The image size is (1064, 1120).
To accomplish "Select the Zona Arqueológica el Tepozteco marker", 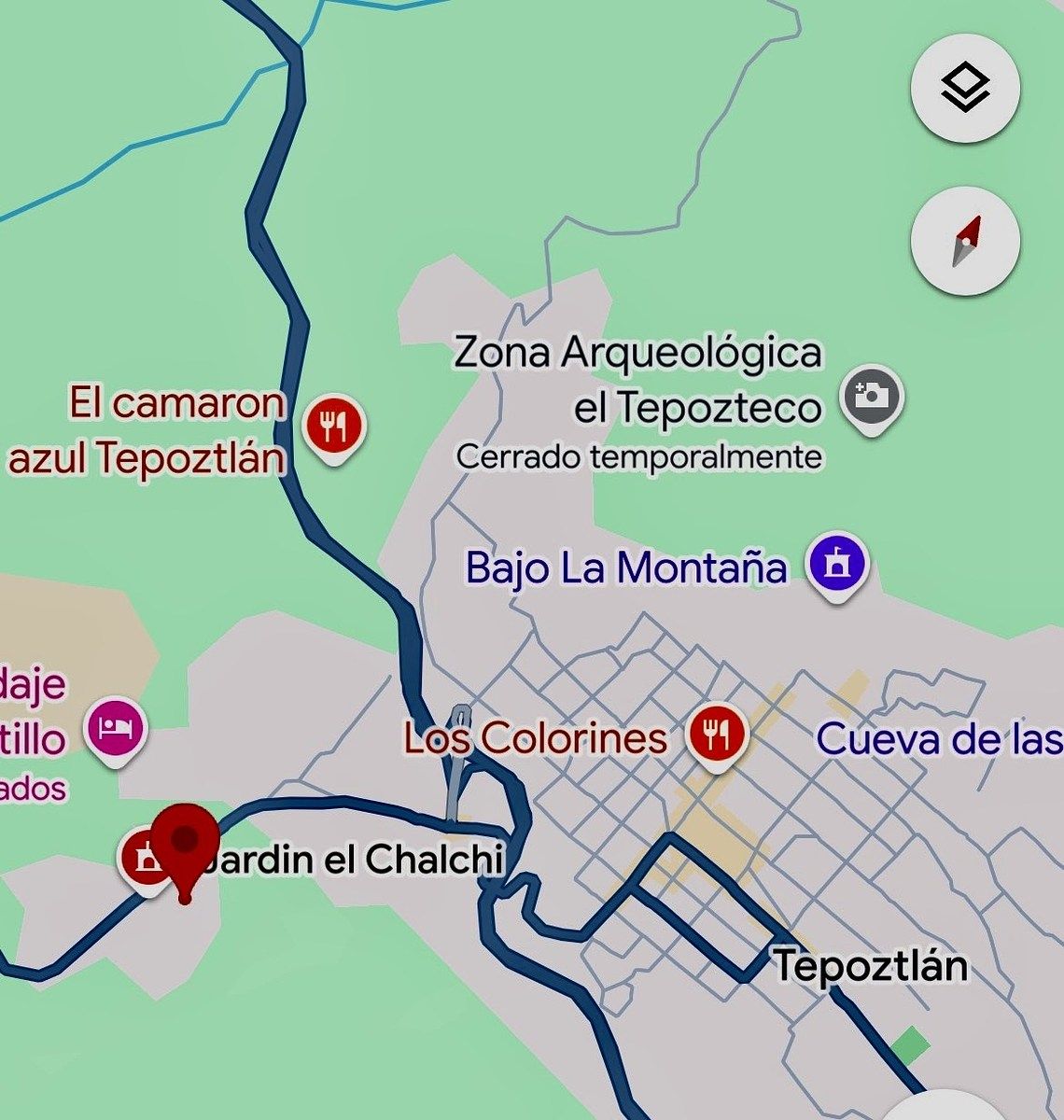I will coord(872,397).
